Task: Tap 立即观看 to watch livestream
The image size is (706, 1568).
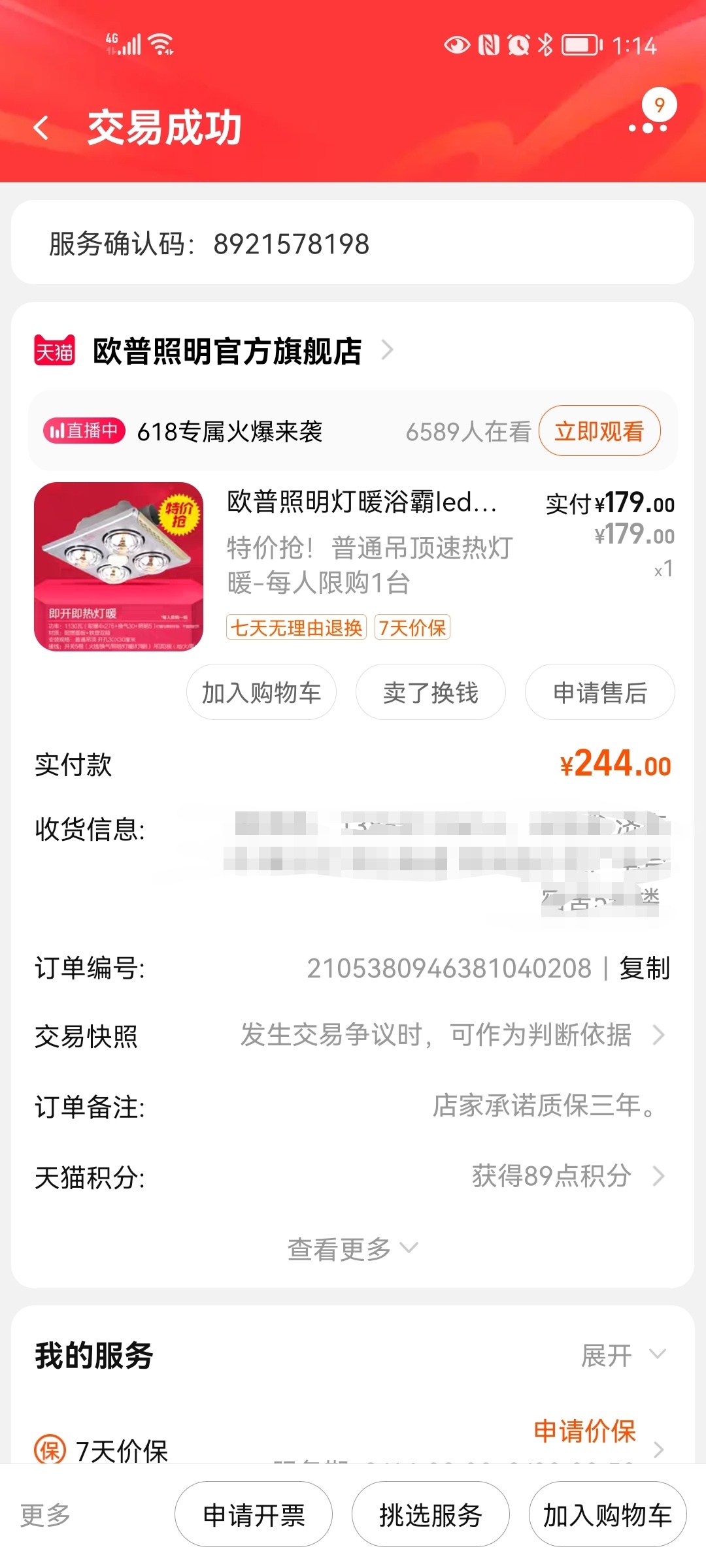Action: [x=599, y=431]
